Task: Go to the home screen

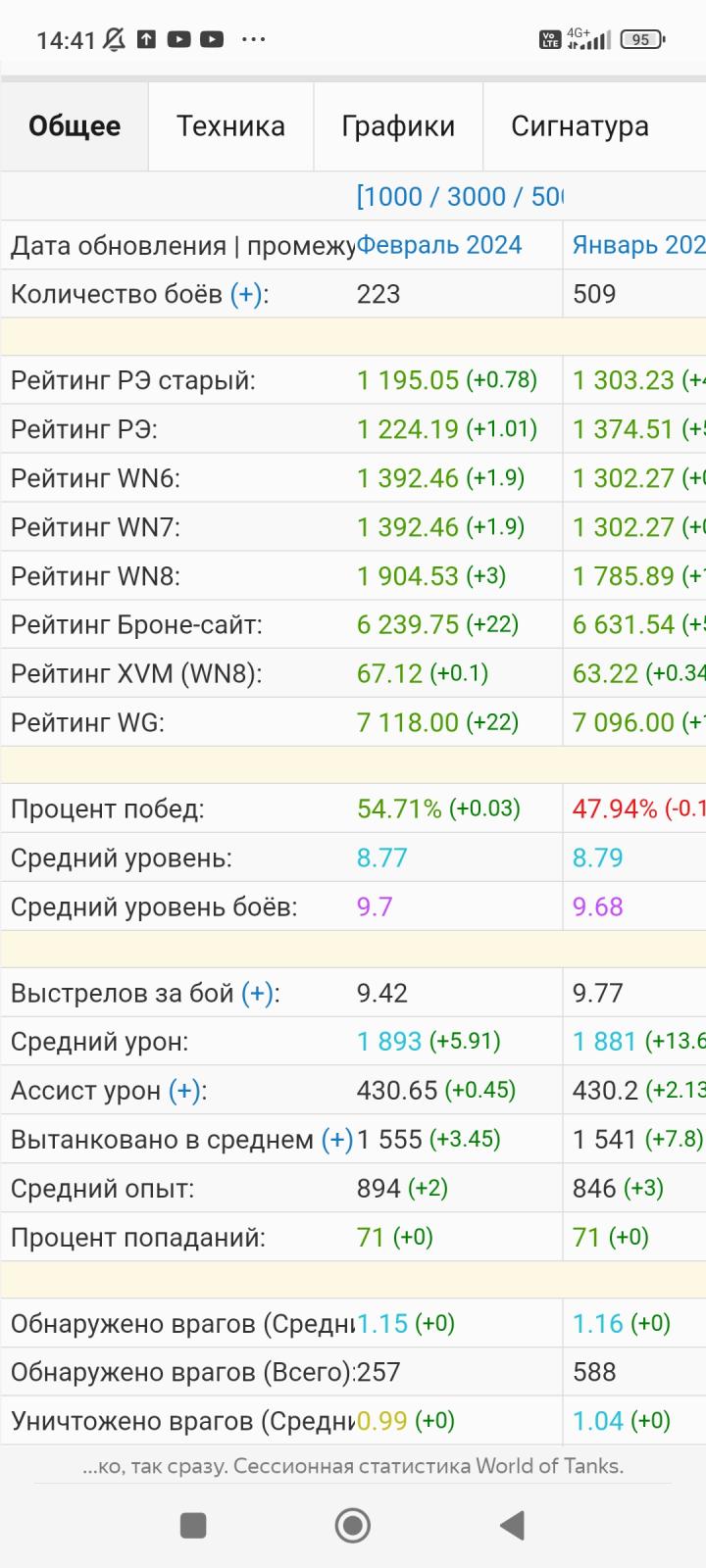Action: 352,1525
